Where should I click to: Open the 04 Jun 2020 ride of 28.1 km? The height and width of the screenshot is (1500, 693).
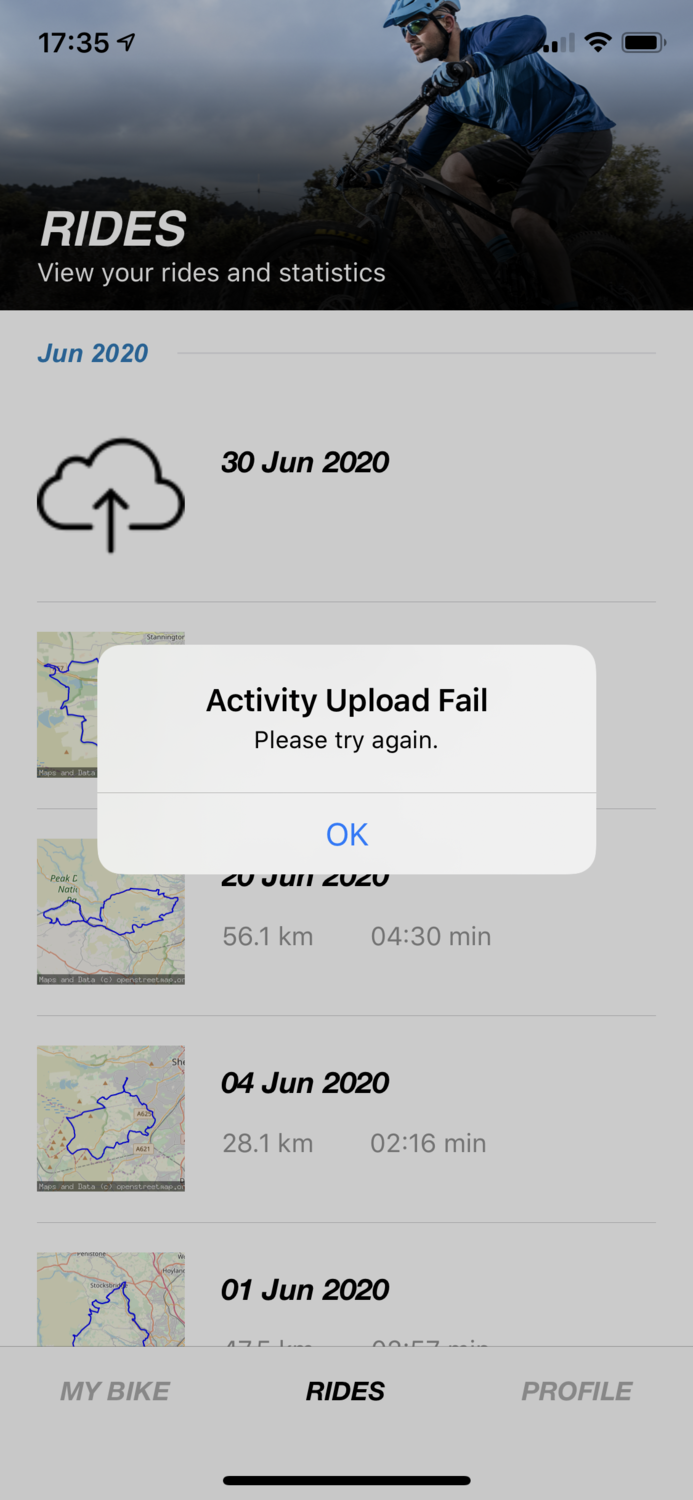[305, 1084]
